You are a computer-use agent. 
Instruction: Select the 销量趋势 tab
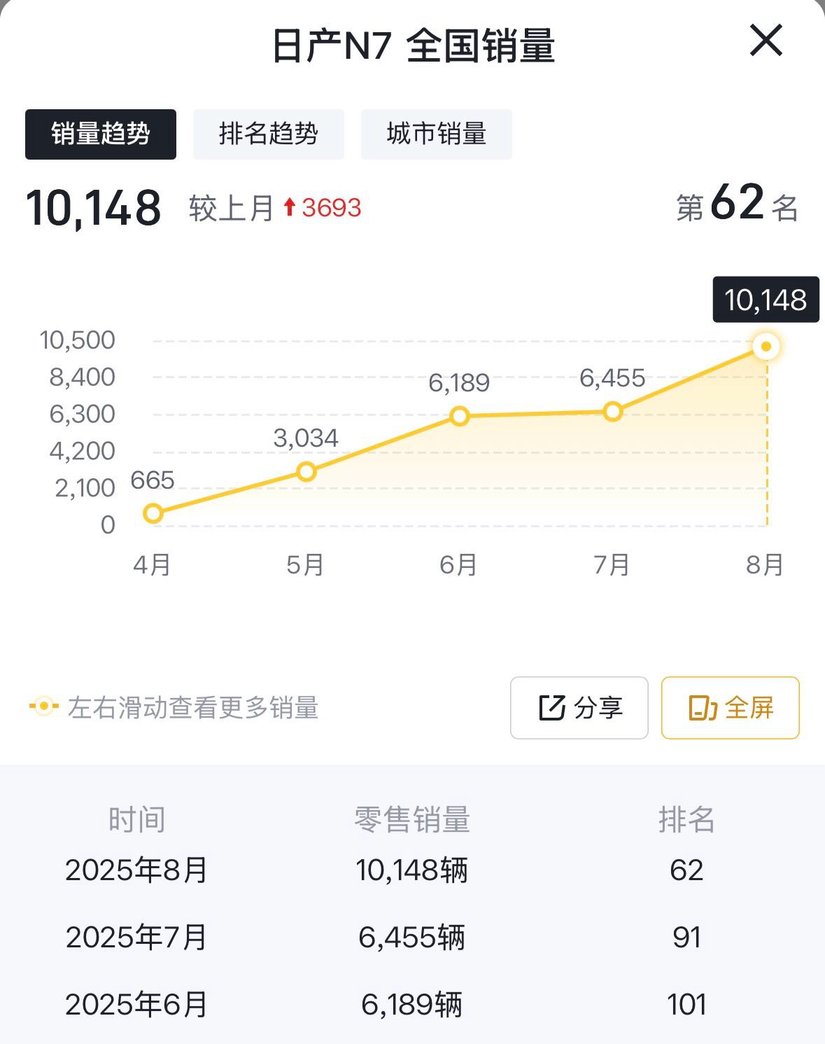pos(100,134)
